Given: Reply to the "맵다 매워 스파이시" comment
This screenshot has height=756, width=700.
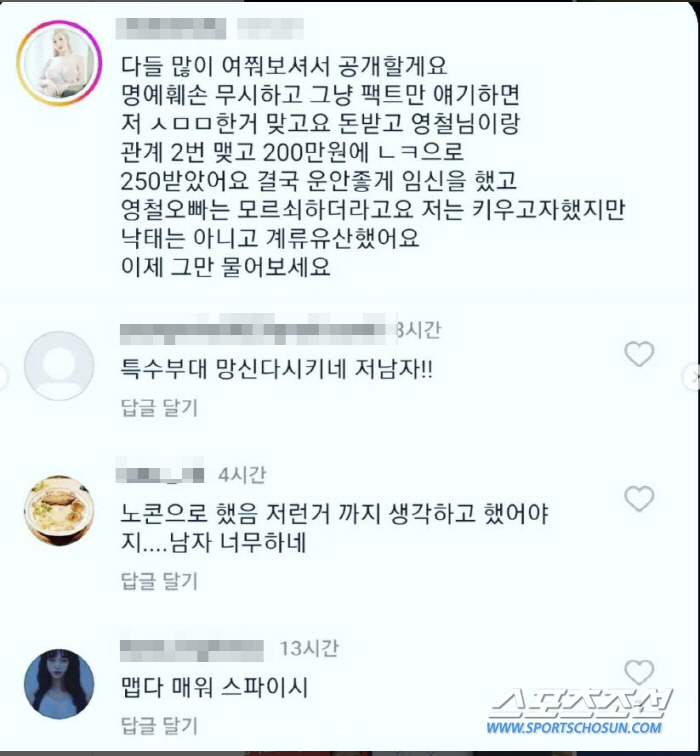Looking at the screenshot, I should point(159,725).
